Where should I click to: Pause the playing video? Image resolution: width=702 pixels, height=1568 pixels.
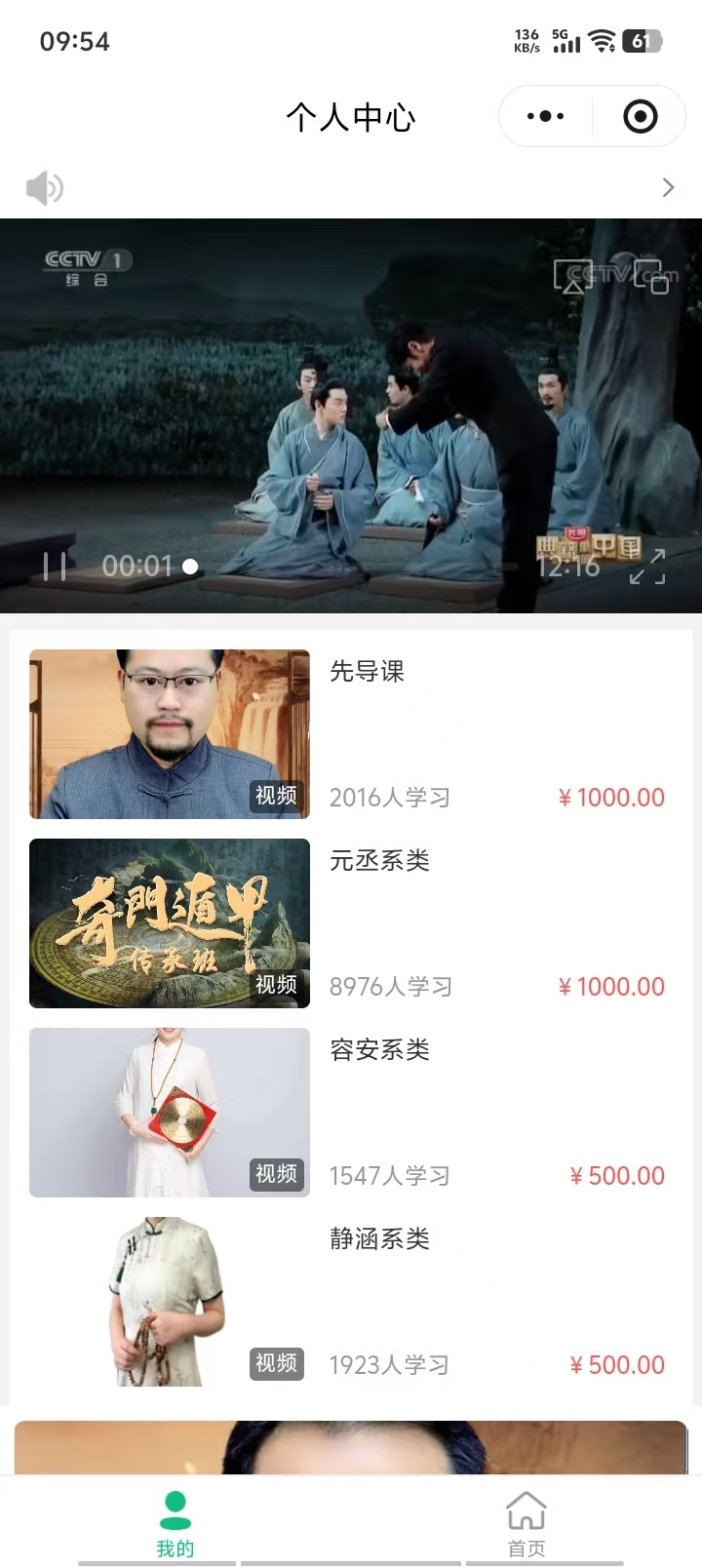55,567
